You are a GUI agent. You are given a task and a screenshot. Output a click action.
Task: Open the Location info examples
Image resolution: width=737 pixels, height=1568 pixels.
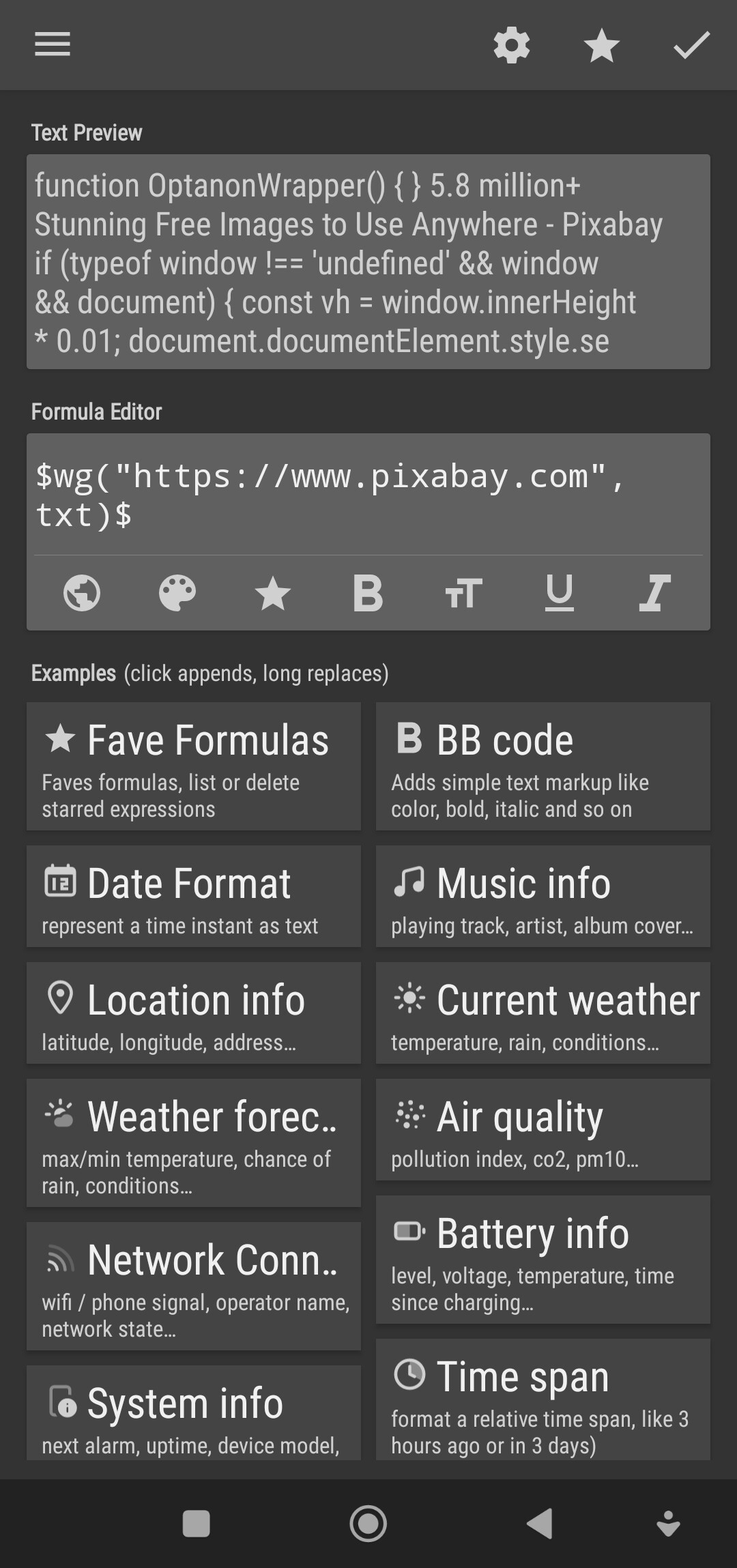pyautogui.click(x=194, y=1013)
